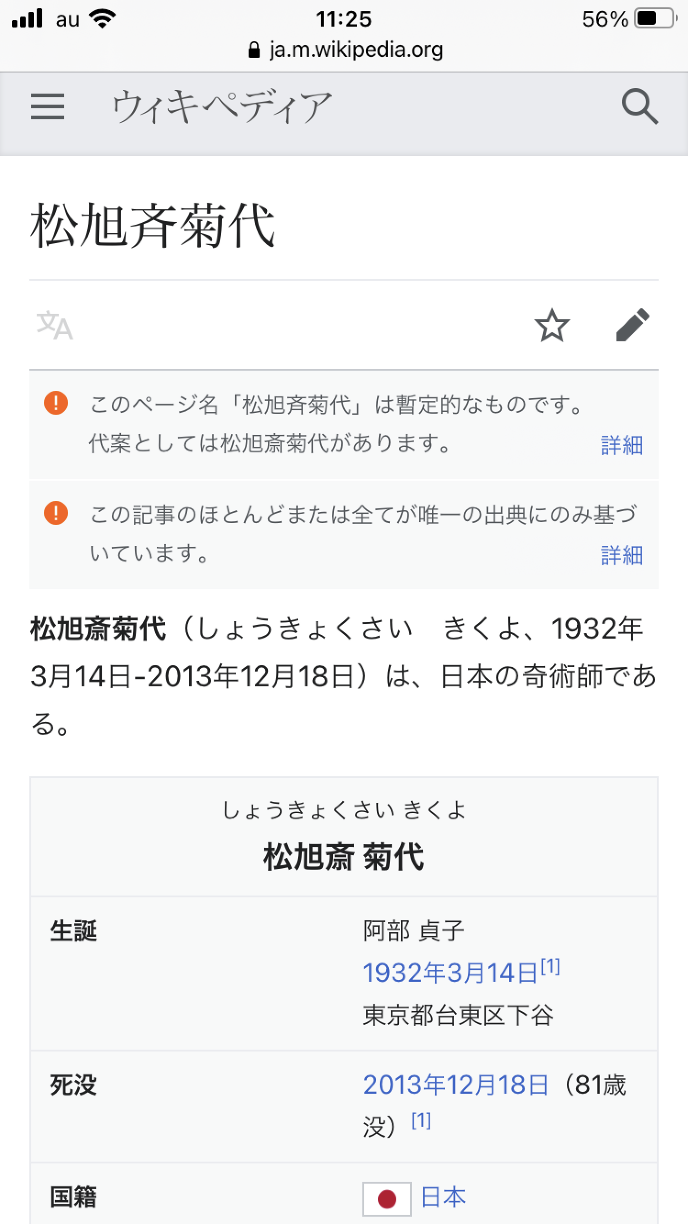Follow the 日本 nationality link
Viewport: 688px width, 1224px height.
pyautogui.click(x=443, y=1197)
